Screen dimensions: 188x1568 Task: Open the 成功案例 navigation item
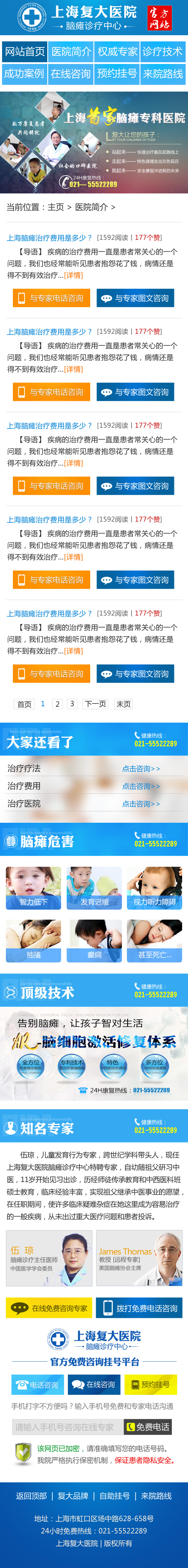(24, 74)
